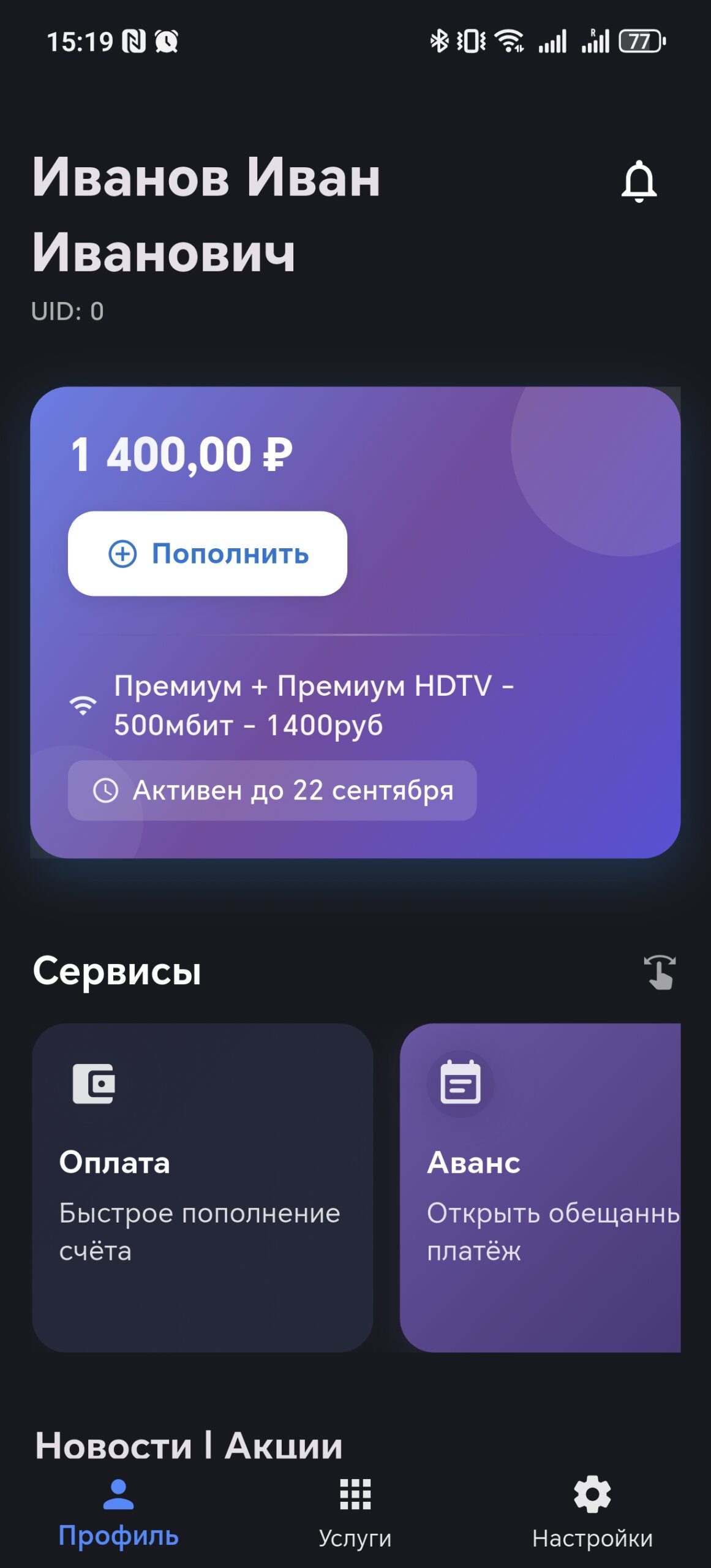711x1568 pixels.
Task: Tap the rearrange icon next to Сервисы
Action: [660, 972]
